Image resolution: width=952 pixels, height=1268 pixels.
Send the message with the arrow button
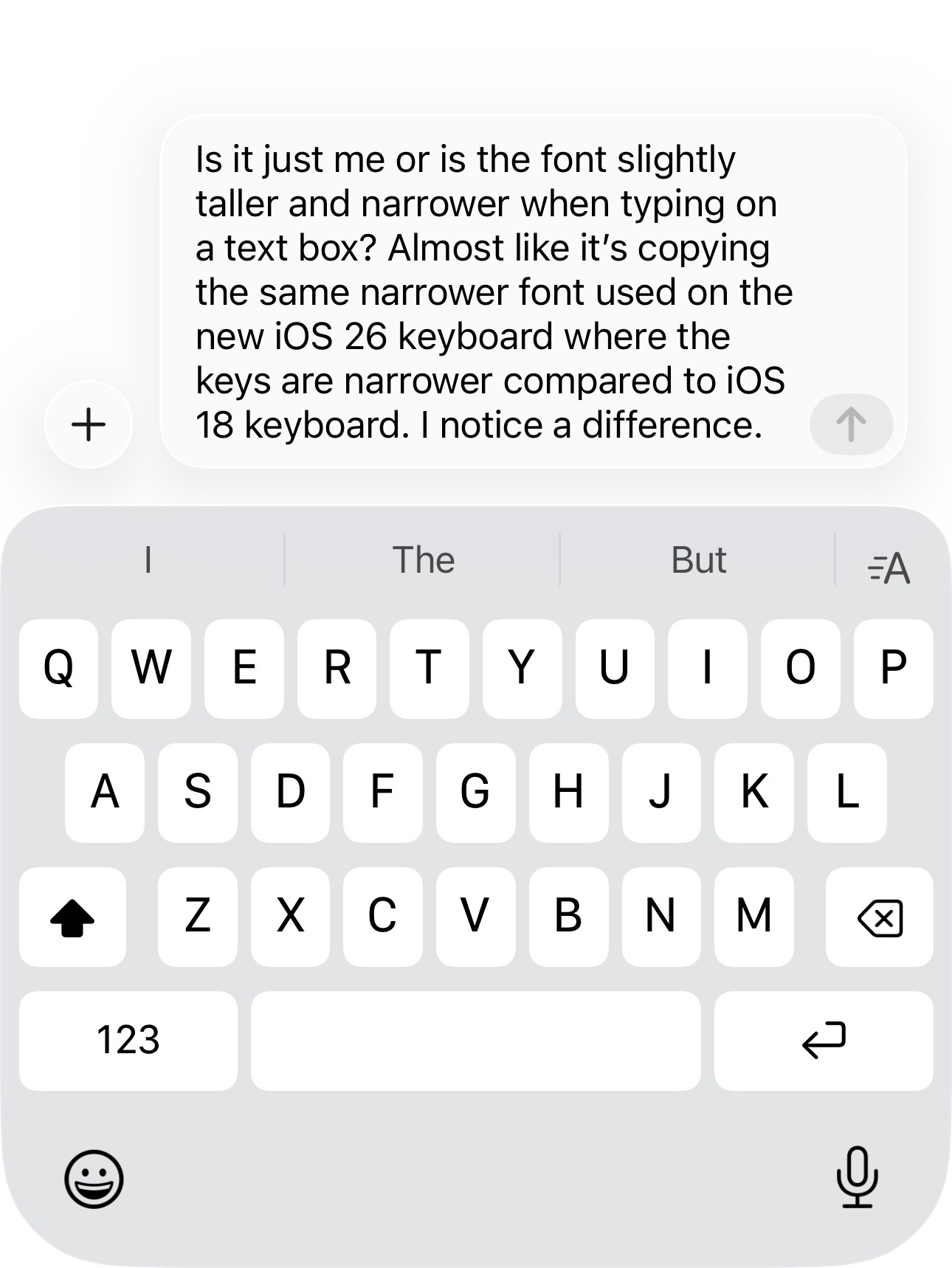[x=851, y=424]
